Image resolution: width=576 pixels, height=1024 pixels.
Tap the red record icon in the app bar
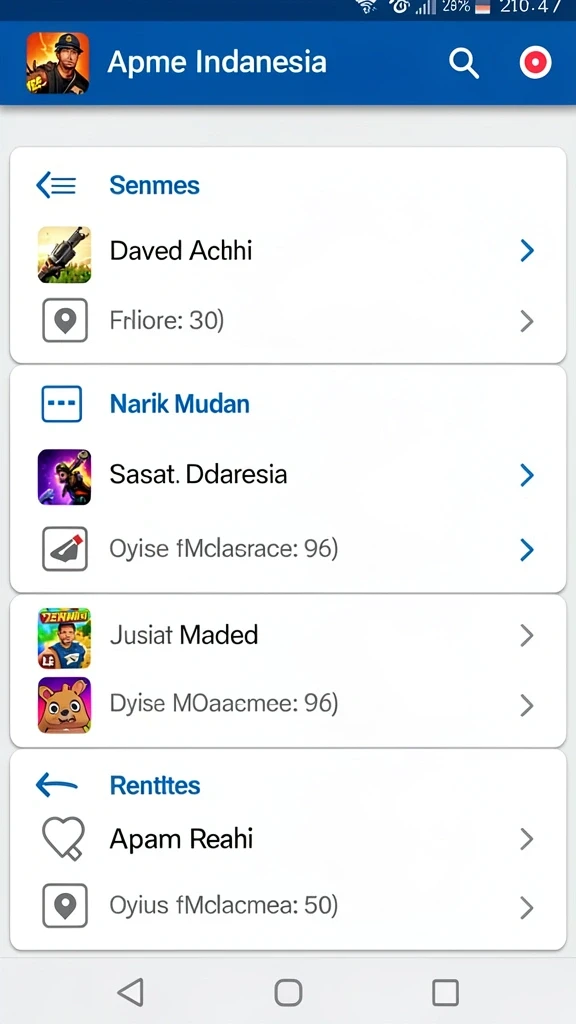[x=536, y=63]
